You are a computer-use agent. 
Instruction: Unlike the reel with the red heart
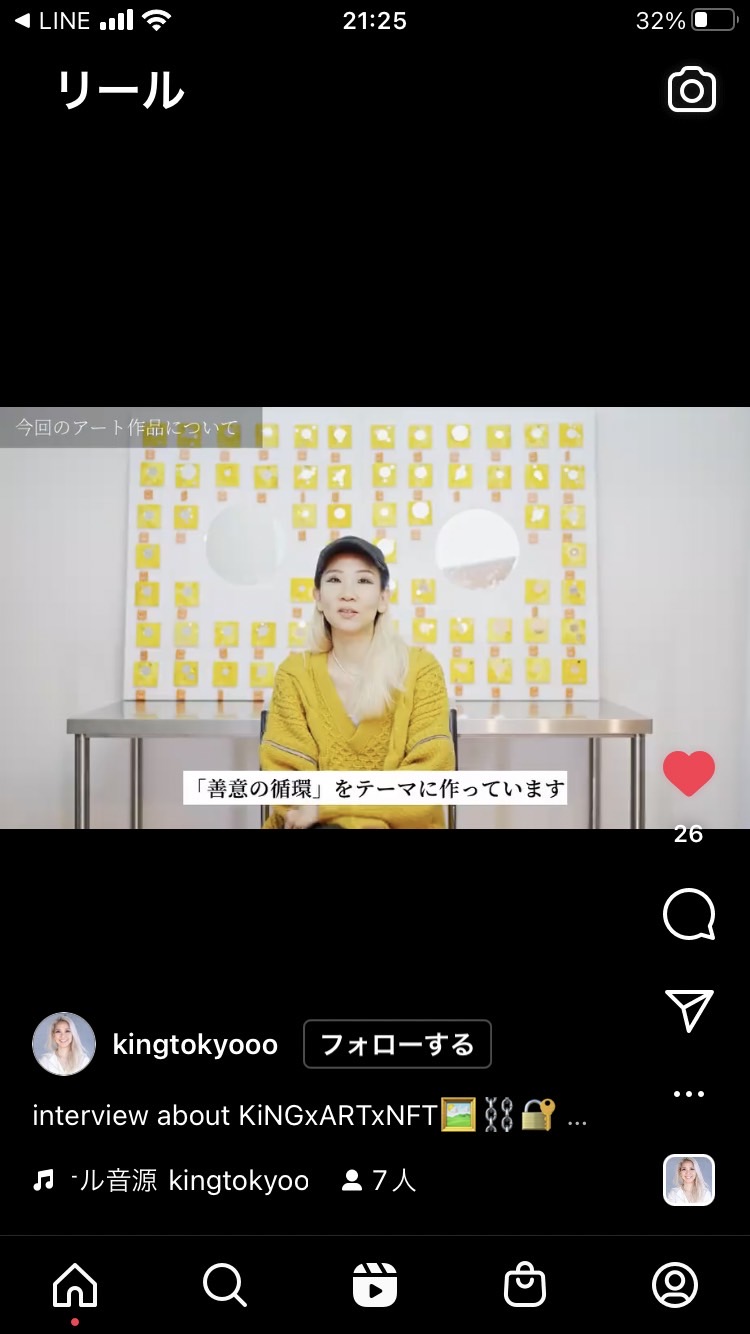(x=689, y=773)
